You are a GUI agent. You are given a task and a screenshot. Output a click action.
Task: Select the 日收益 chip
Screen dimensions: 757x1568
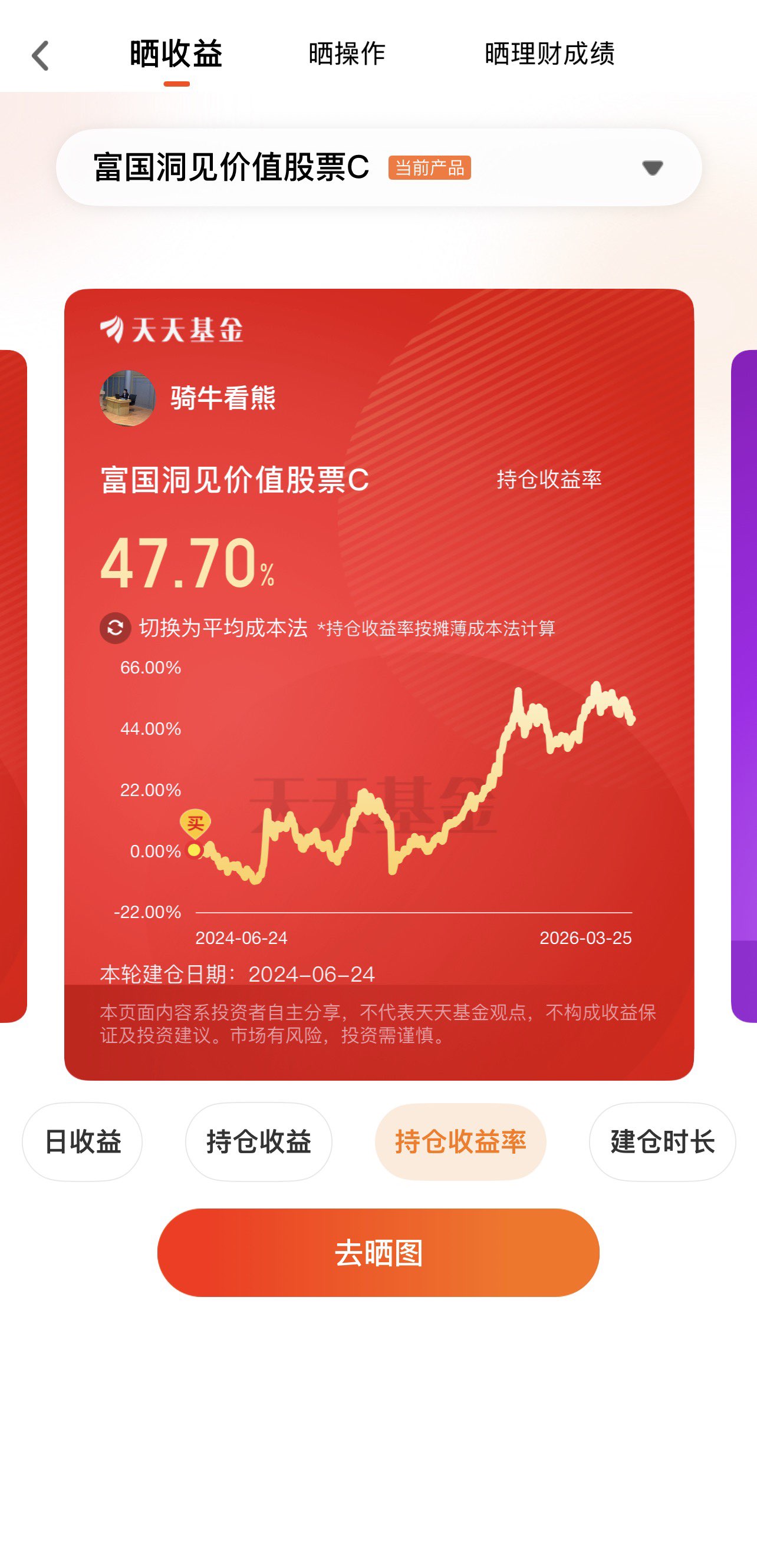pos(82,1141)
